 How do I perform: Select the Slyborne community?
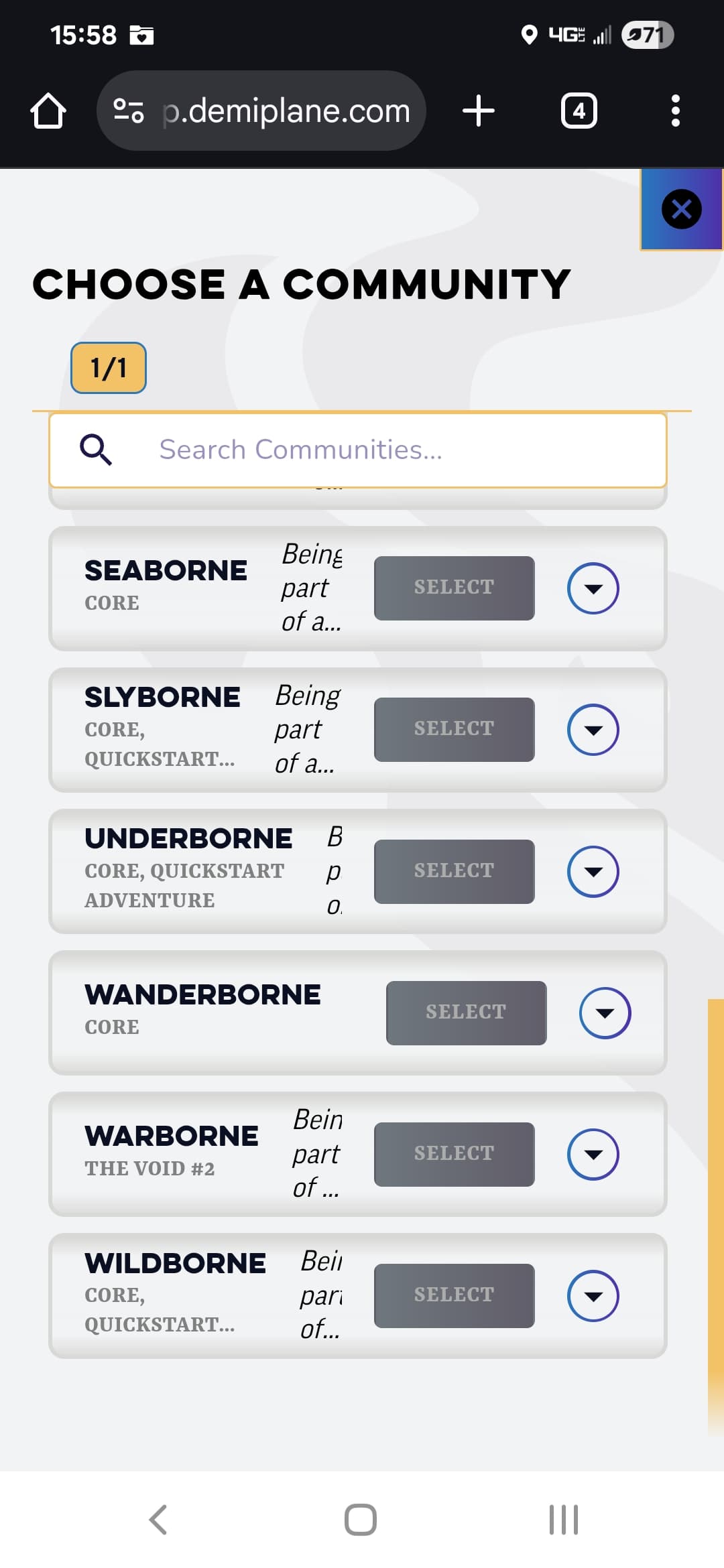coord(454,729)
